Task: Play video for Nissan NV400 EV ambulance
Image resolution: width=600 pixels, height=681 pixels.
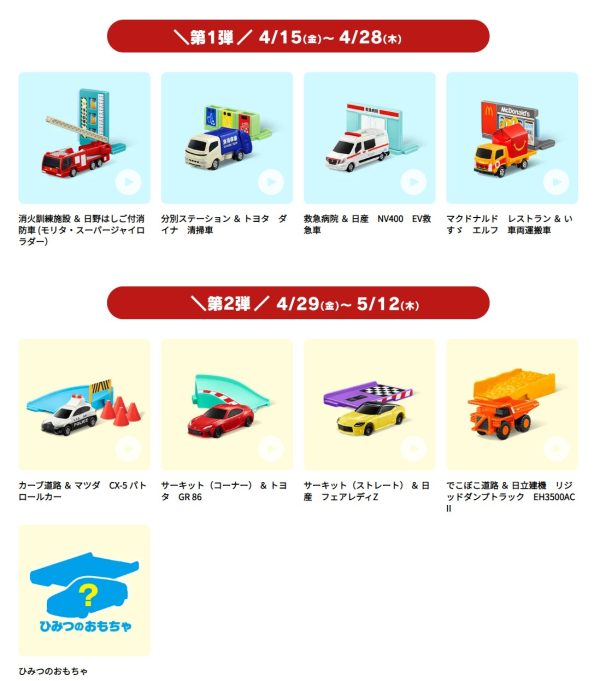Action: click(x=413, y=182)
